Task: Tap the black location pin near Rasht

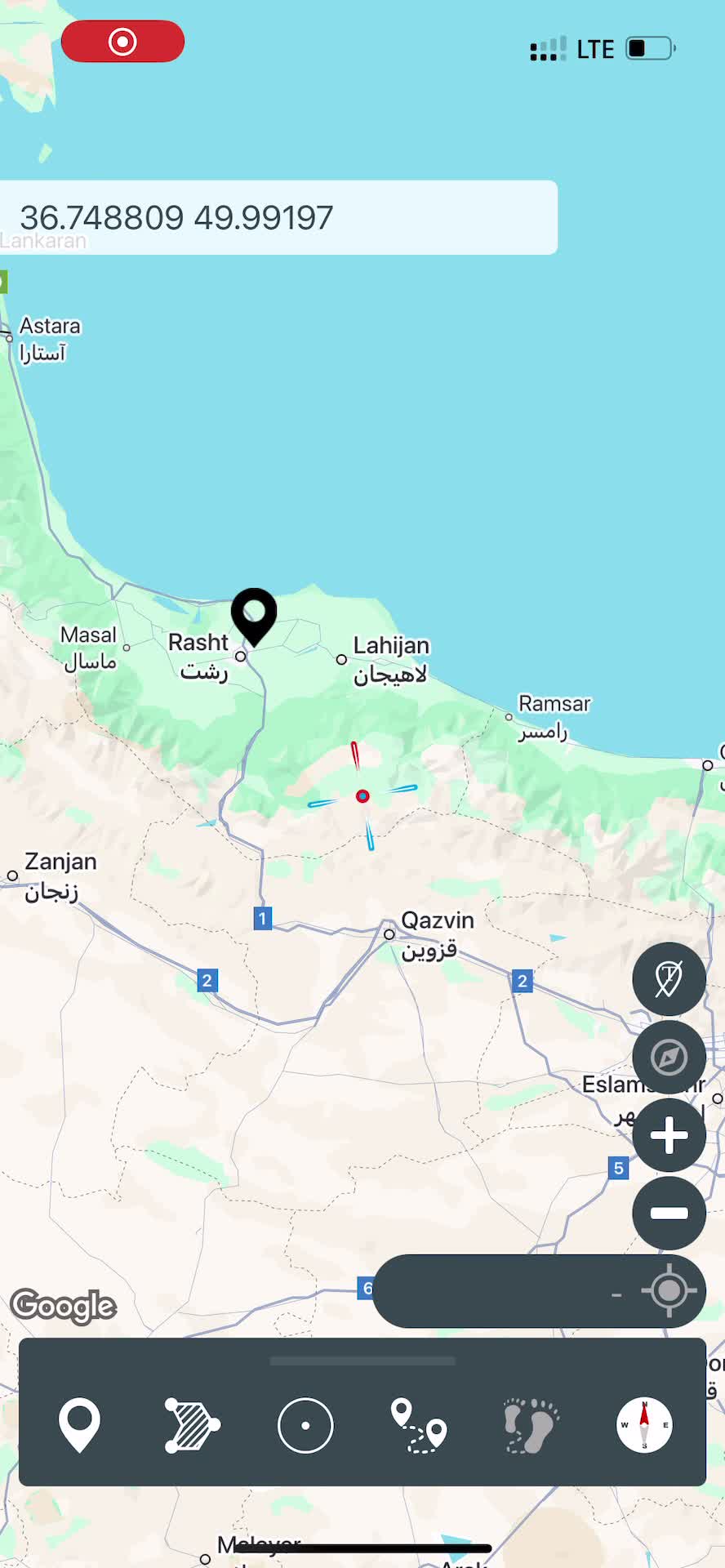Action: click(x=254, y=614)
